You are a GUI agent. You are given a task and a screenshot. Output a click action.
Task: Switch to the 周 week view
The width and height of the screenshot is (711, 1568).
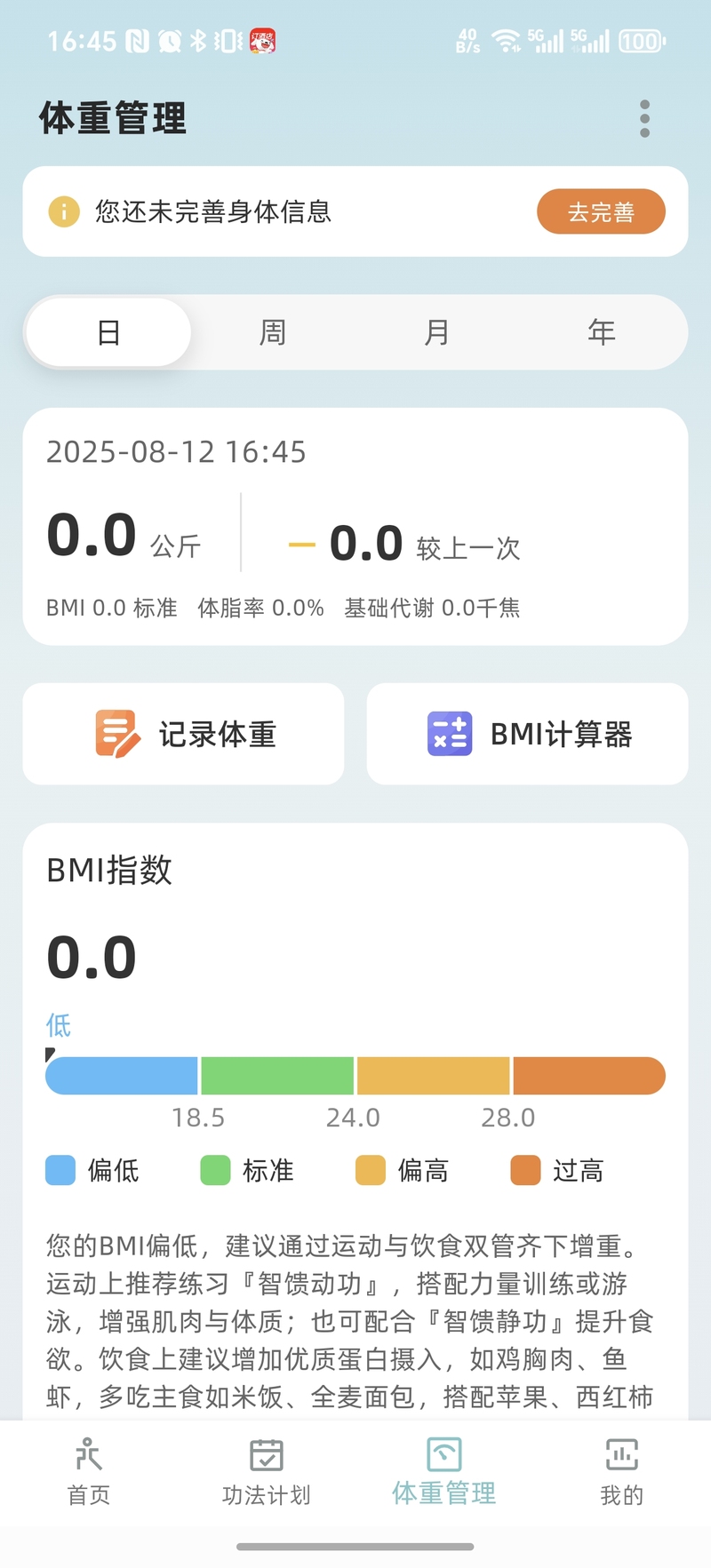(273, 332)
